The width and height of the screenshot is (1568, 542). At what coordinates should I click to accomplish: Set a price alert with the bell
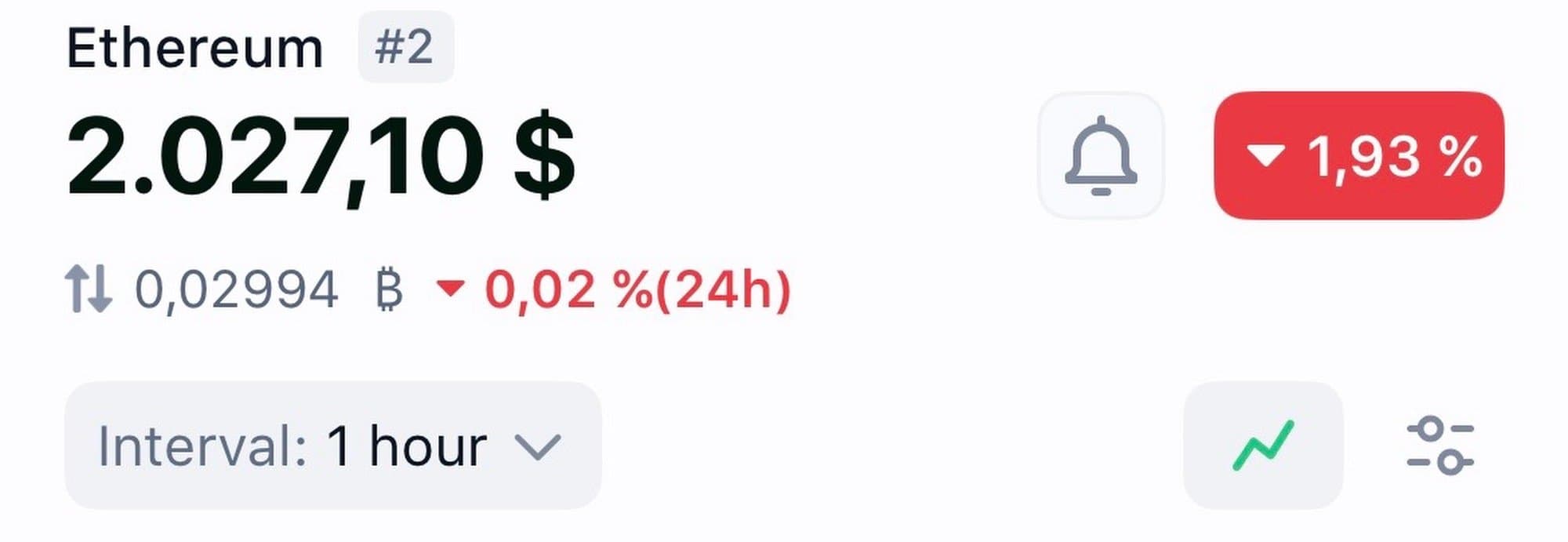(1101, 155)
